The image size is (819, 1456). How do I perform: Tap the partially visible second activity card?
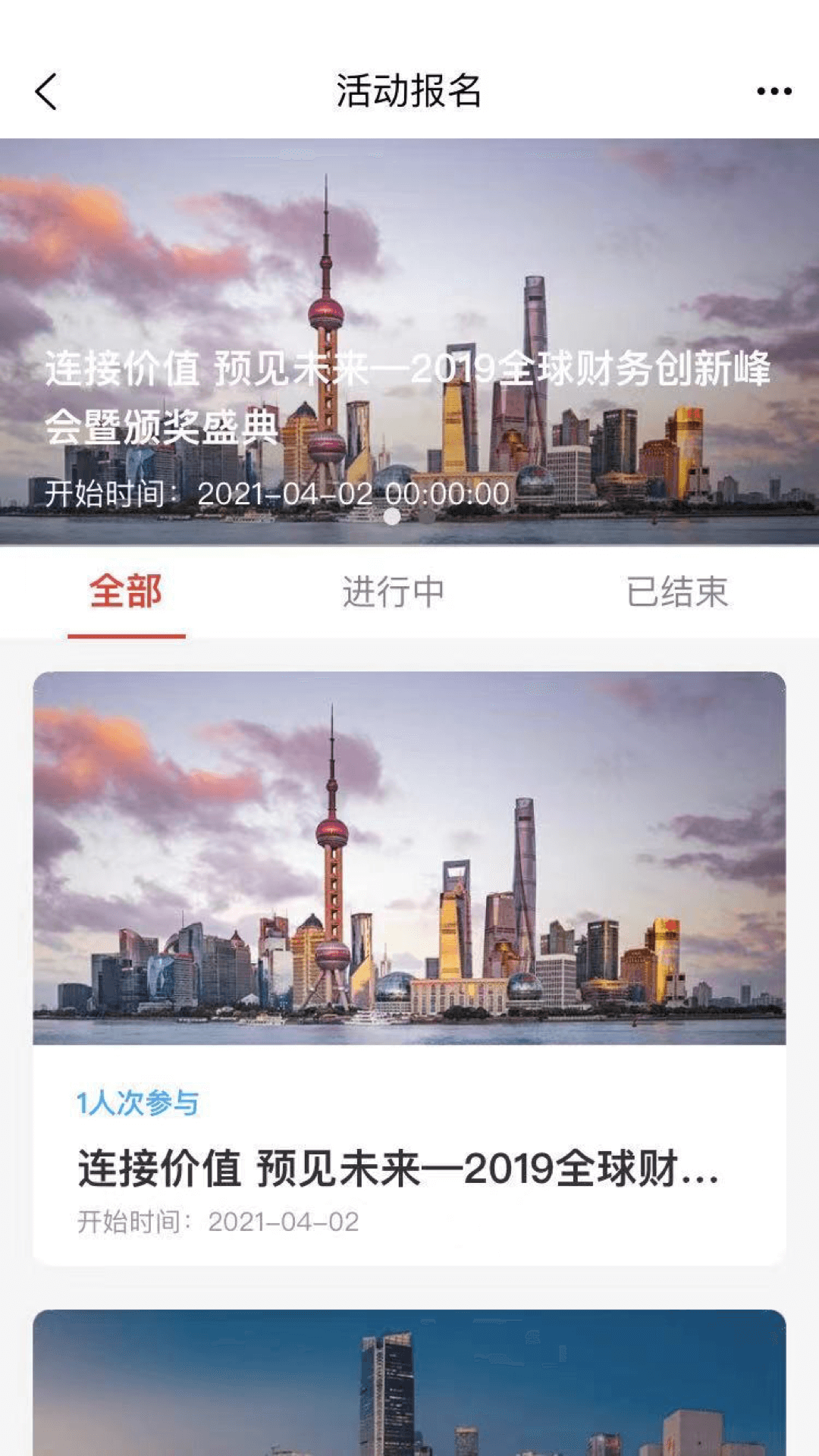[x=409, y=1380]
